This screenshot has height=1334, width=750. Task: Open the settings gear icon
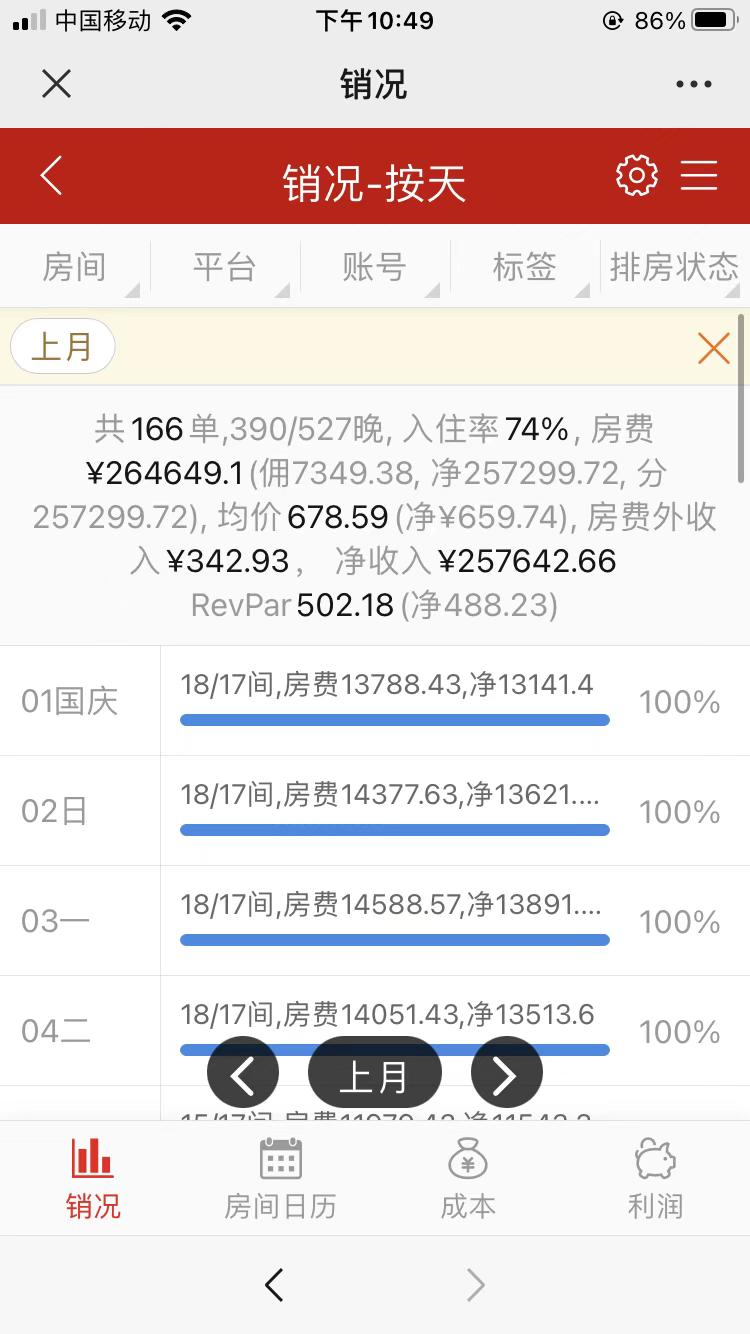pos(637,176)
